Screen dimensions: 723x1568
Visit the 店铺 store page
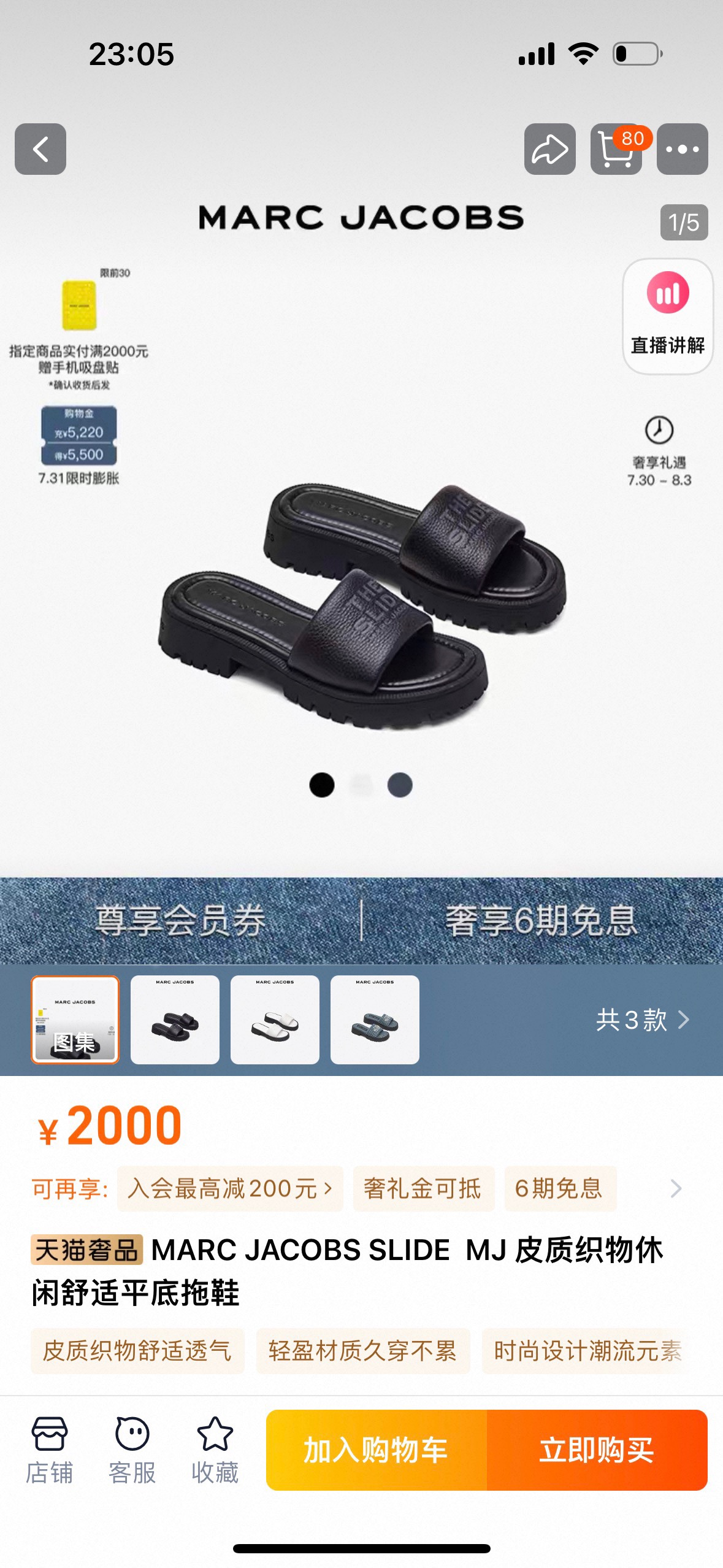49,1449
